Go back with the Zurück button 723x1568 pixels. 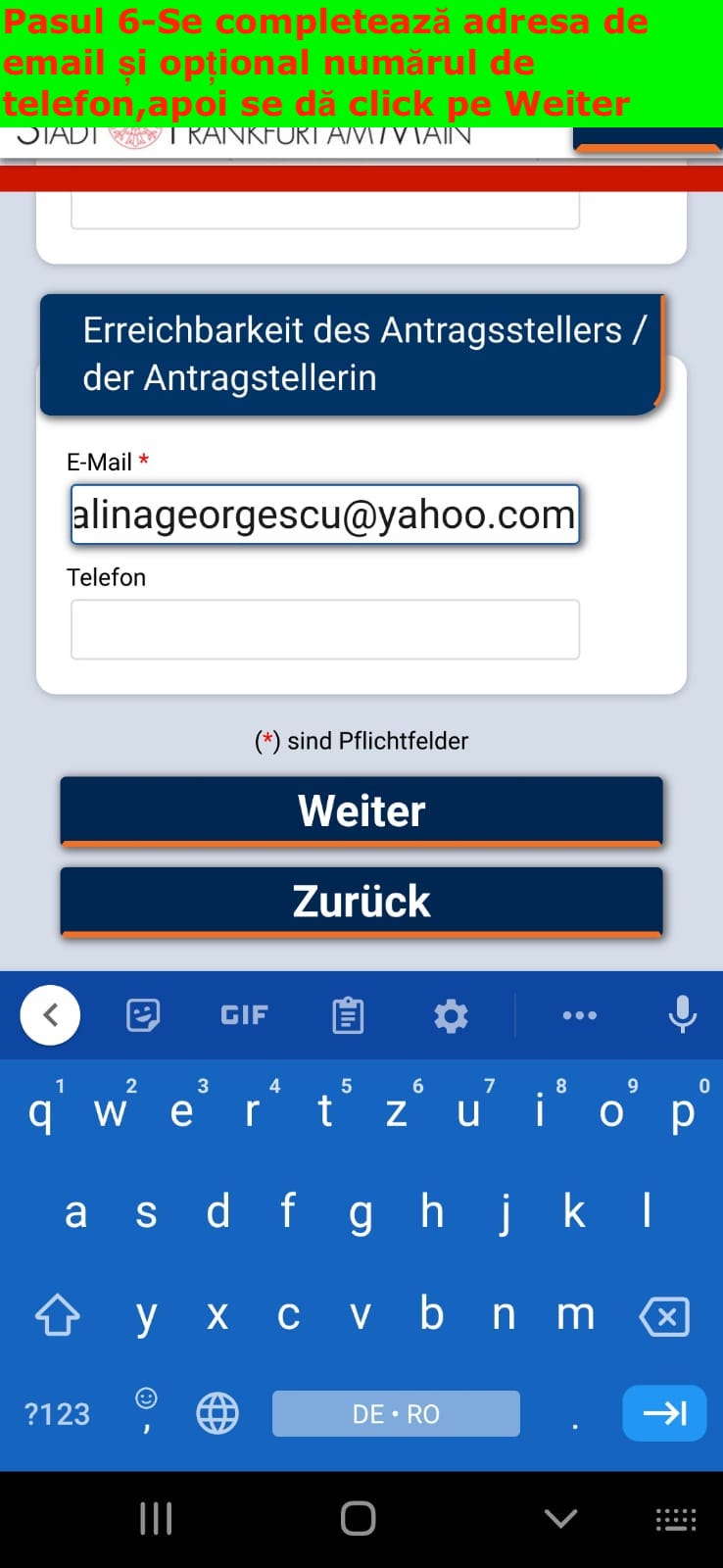[361, 901]
